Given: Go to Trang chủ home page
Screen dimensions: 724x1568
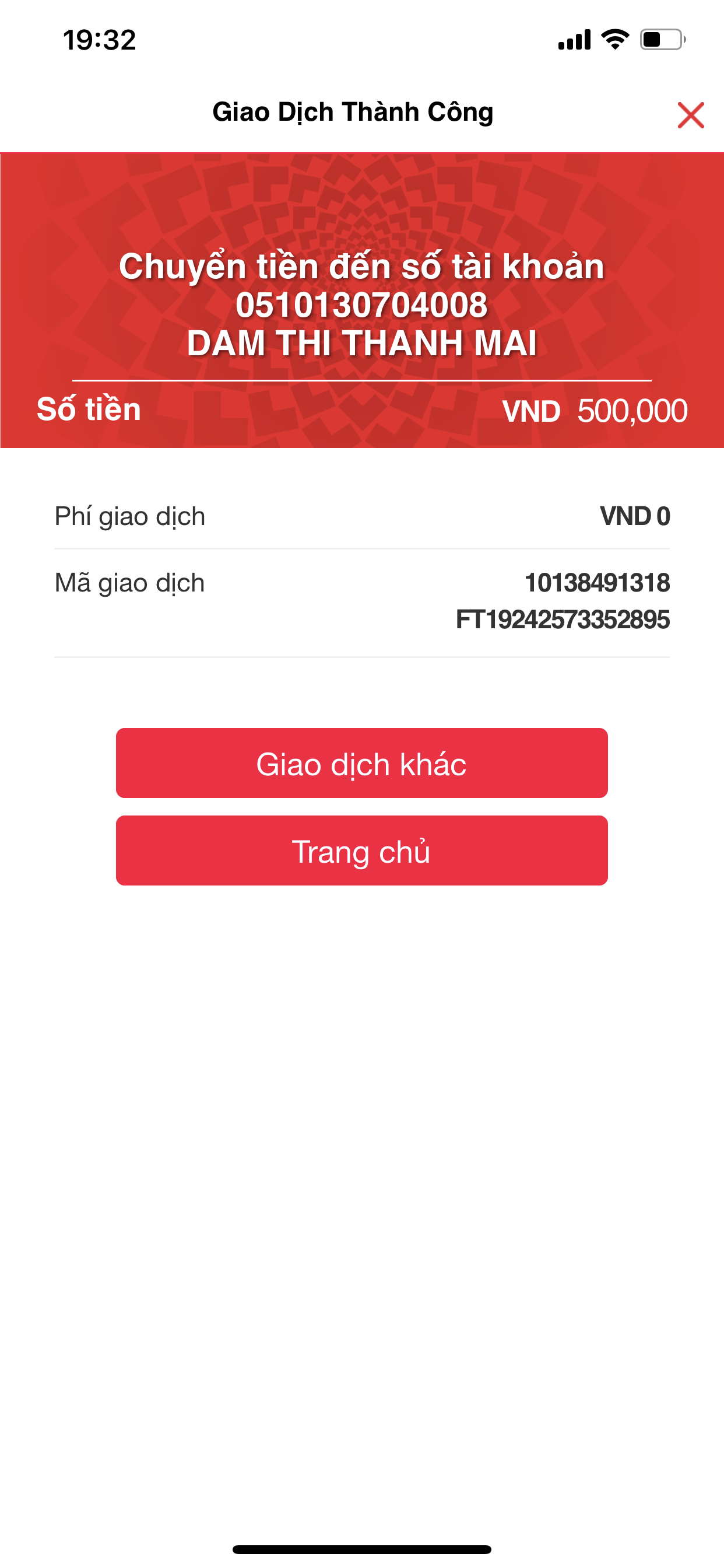Looking at the screenshot, I should [x=362, y=850].
